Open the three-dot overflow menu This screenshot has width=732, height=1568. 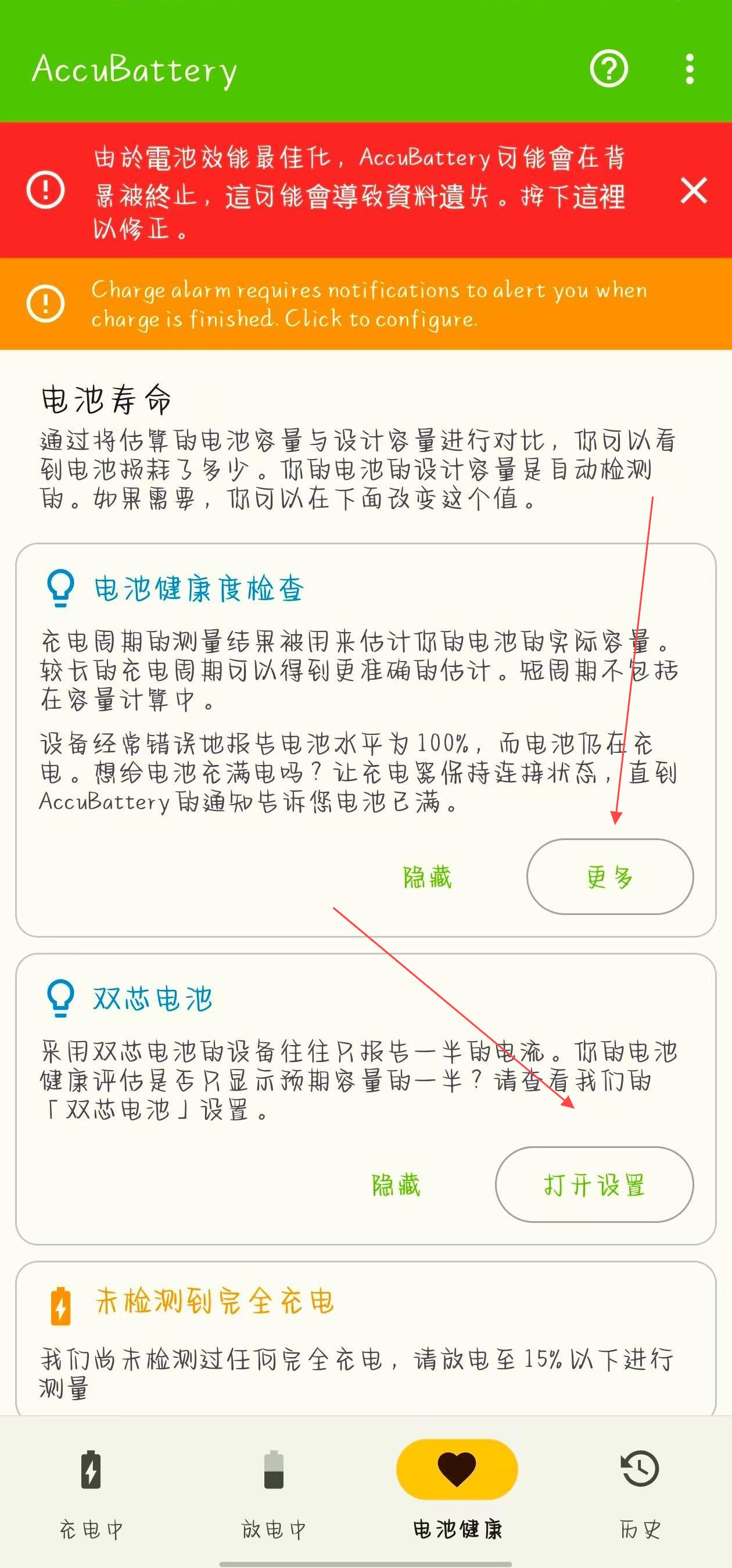(690, 69)
